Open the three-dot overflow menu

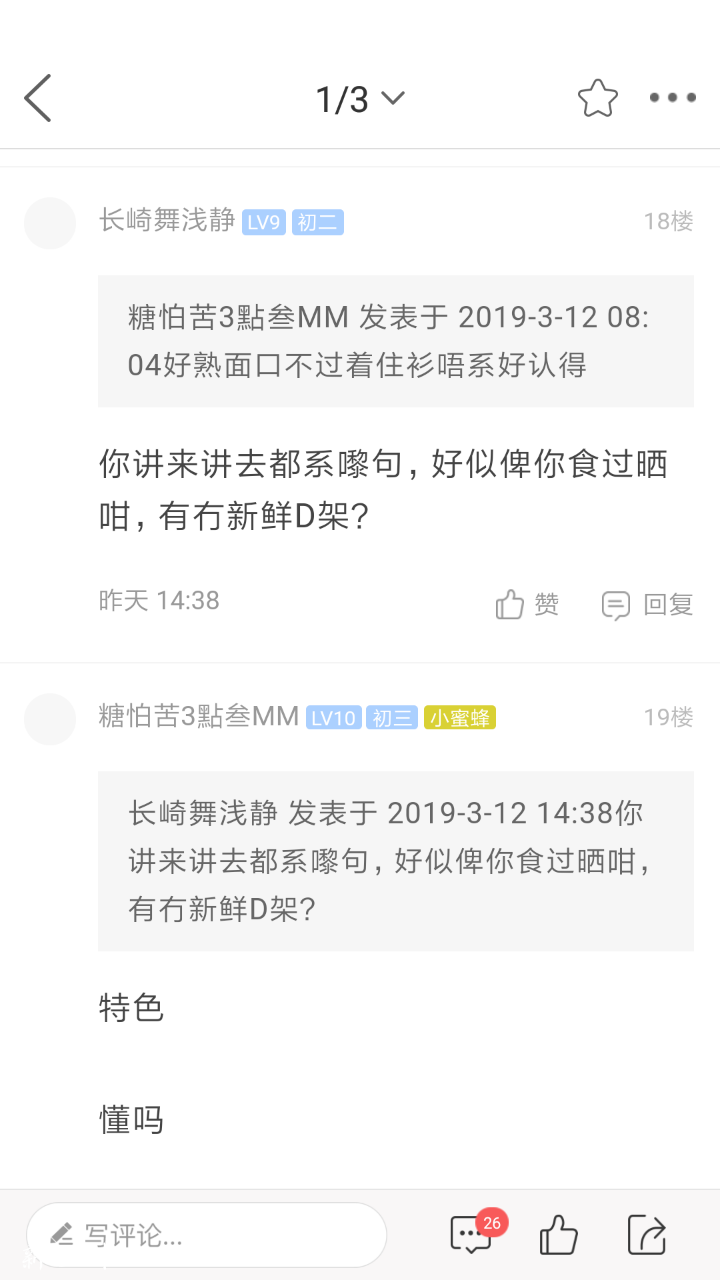672,98
